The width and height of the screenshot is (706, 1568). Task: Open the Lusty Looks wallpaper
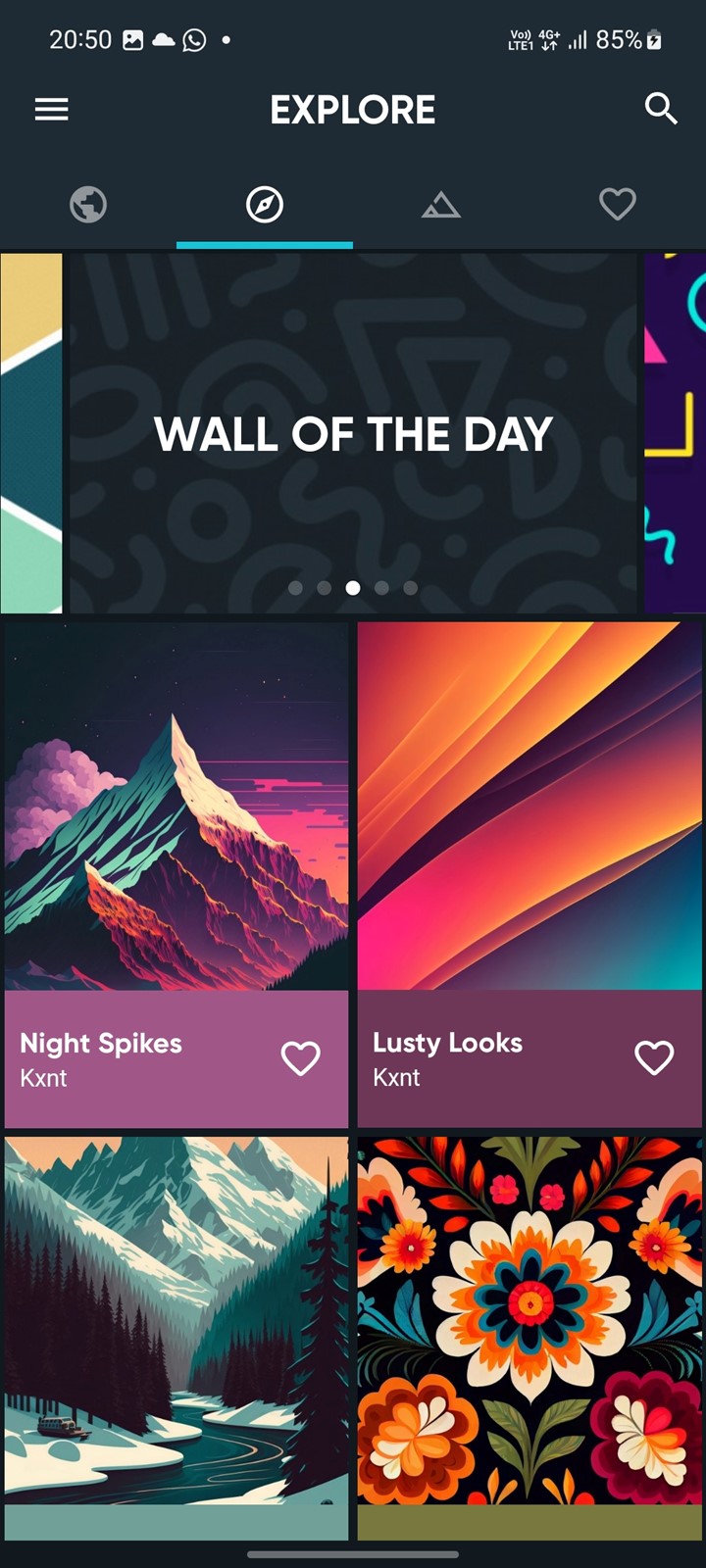pos(529,806)
